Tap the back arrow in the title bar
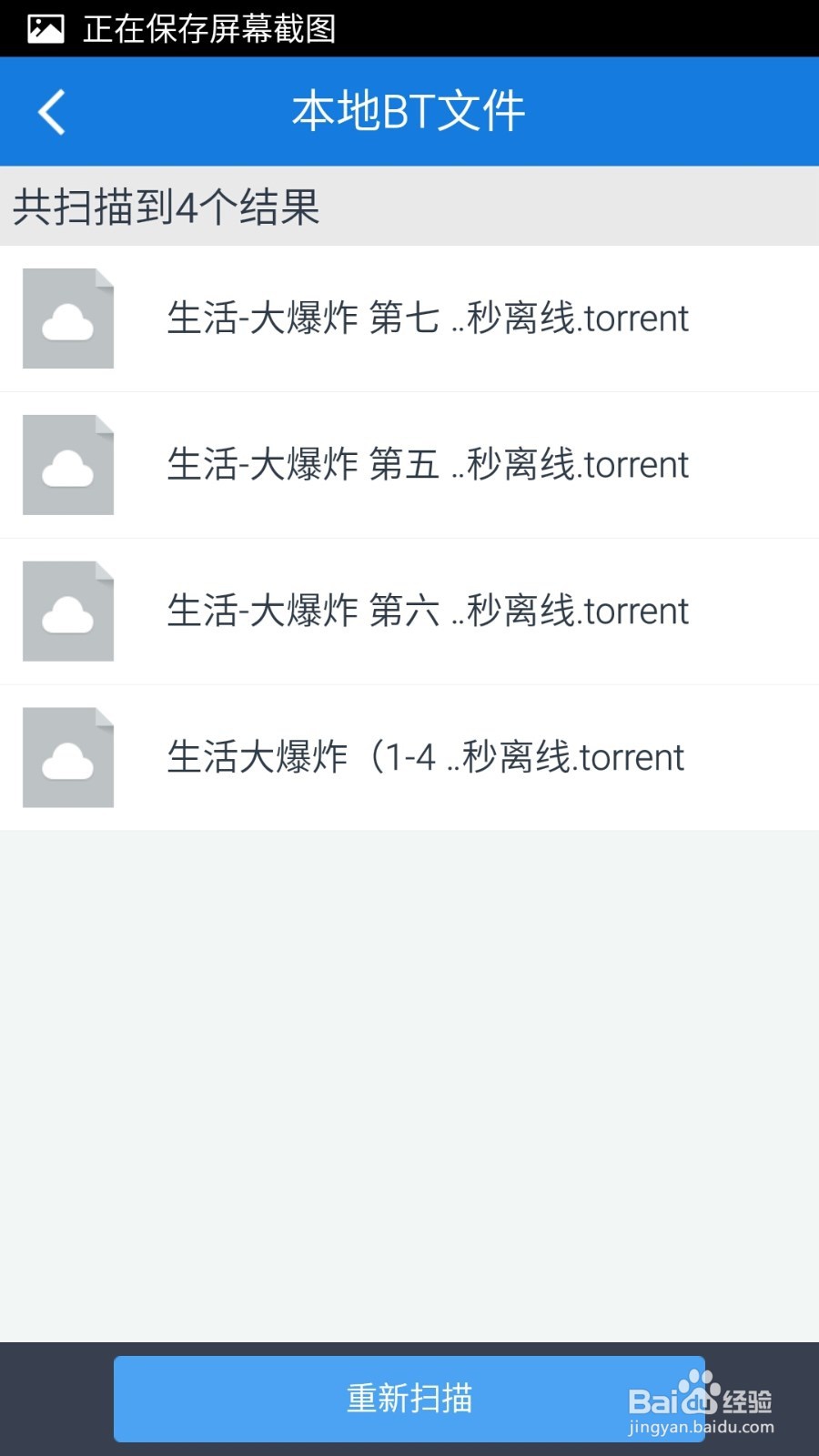819x1456 pixels. point(52,110)
